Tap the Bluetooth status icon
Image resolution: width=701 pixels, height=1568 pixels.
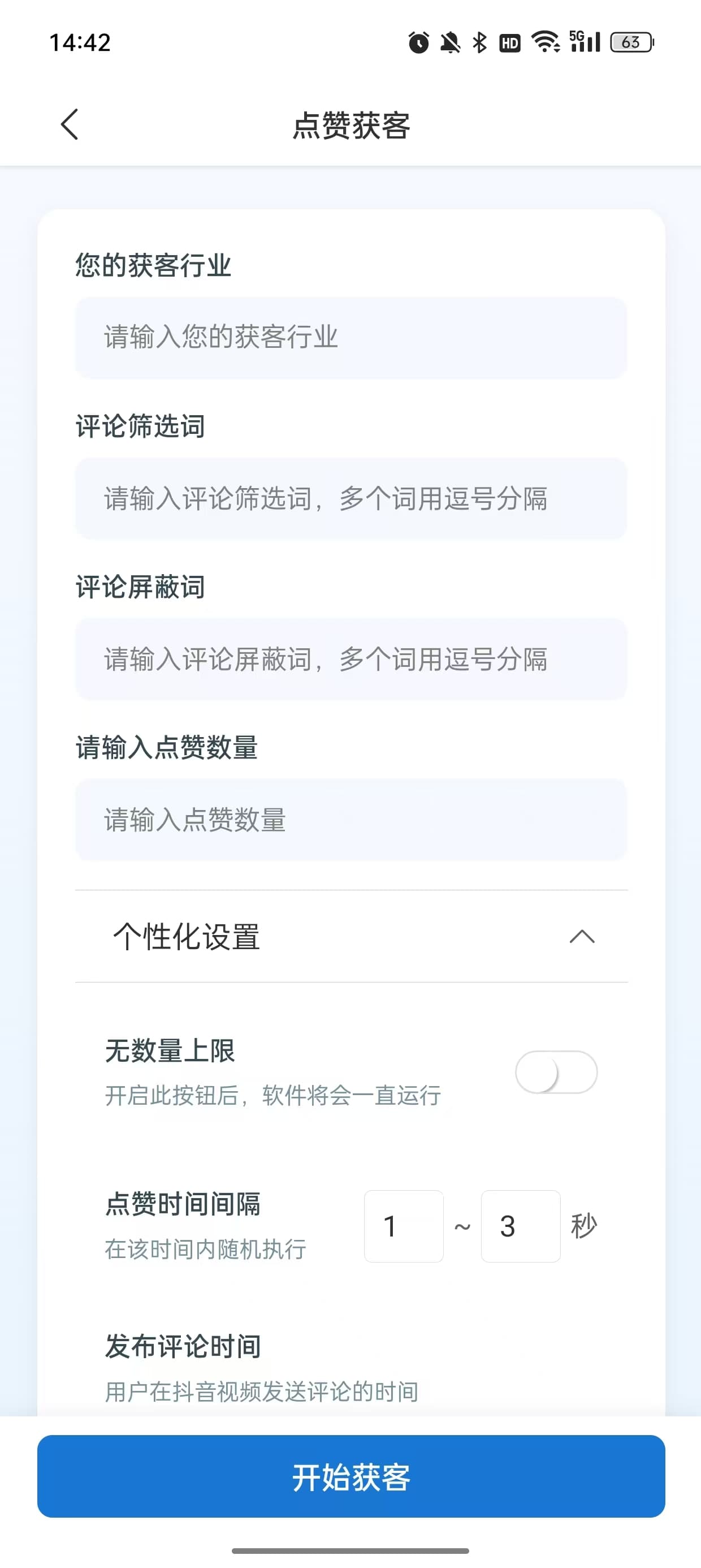coord(479,42)
